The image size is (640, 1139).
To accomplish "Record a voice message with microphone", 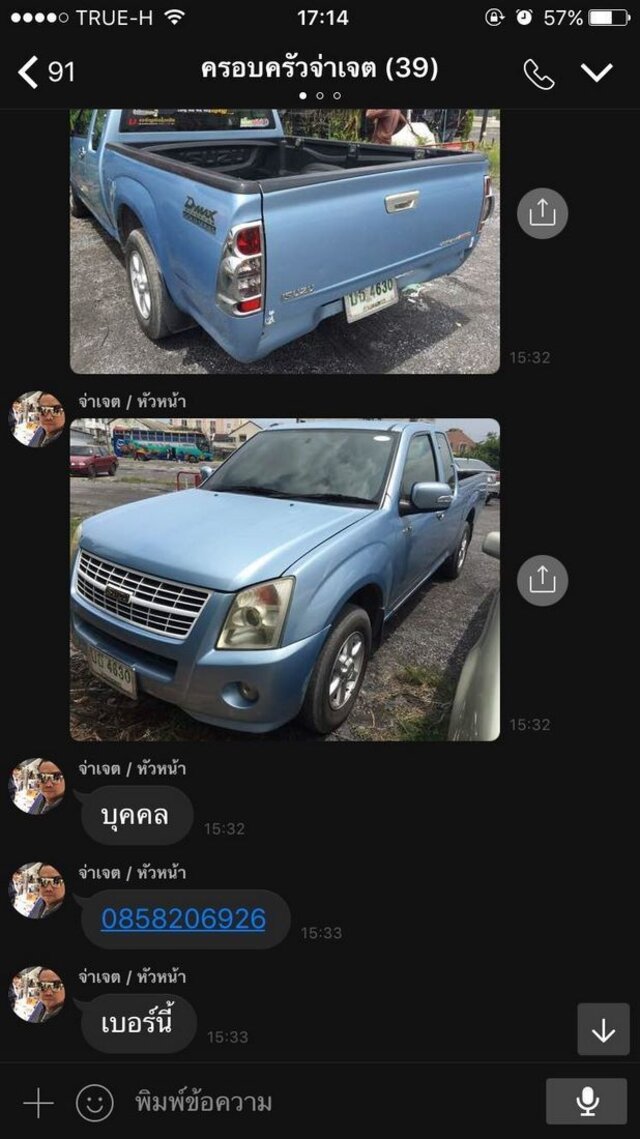I will (x=586, y=1101).
